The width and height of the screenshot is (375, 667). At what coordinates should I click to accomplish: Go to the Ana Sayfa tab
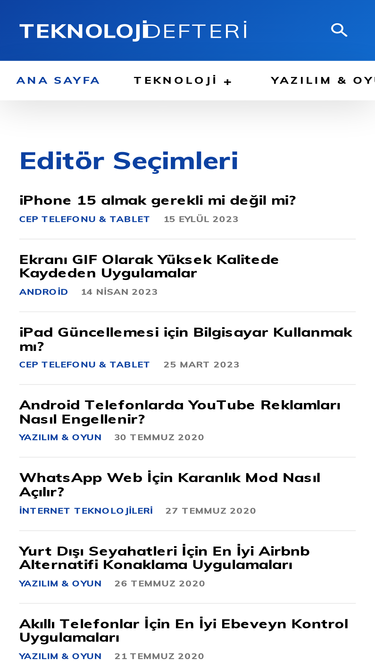(x=58, y=80)
